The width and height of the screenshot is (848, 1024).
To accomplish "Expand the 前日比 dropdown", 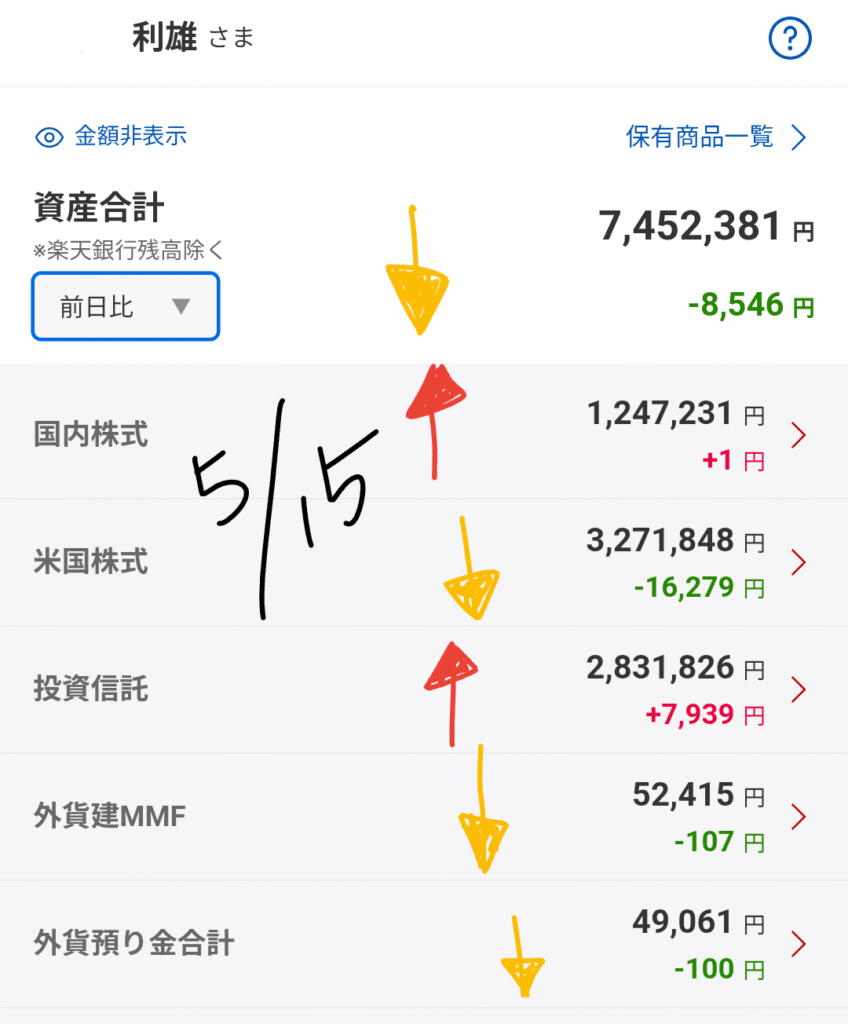I will click(125, 307).
